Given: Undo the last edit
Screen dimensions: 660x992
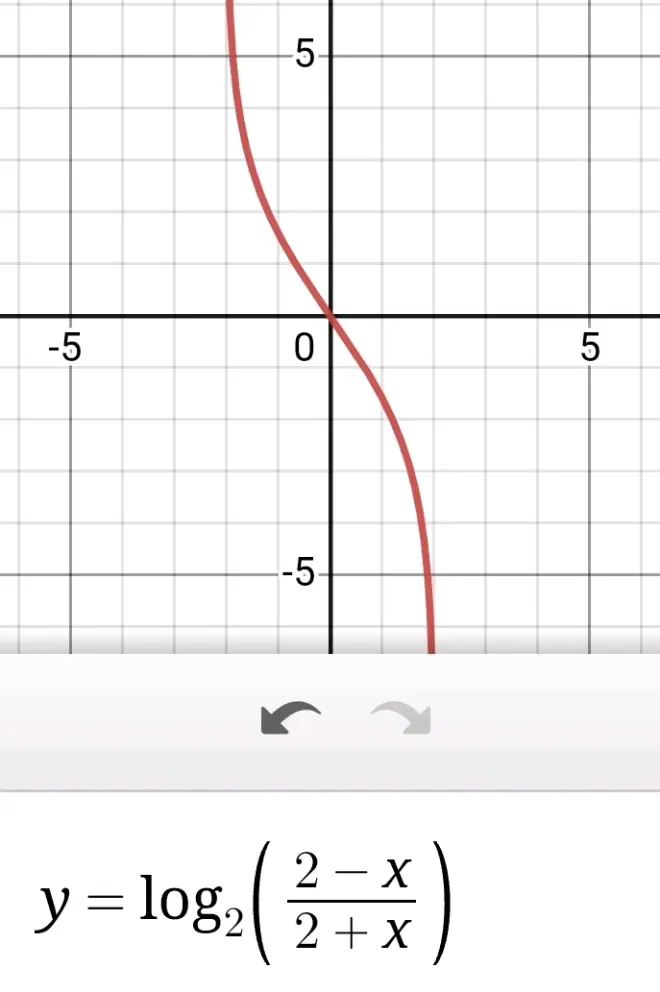Looking at the screenshot, I should (x=290, y=717).
